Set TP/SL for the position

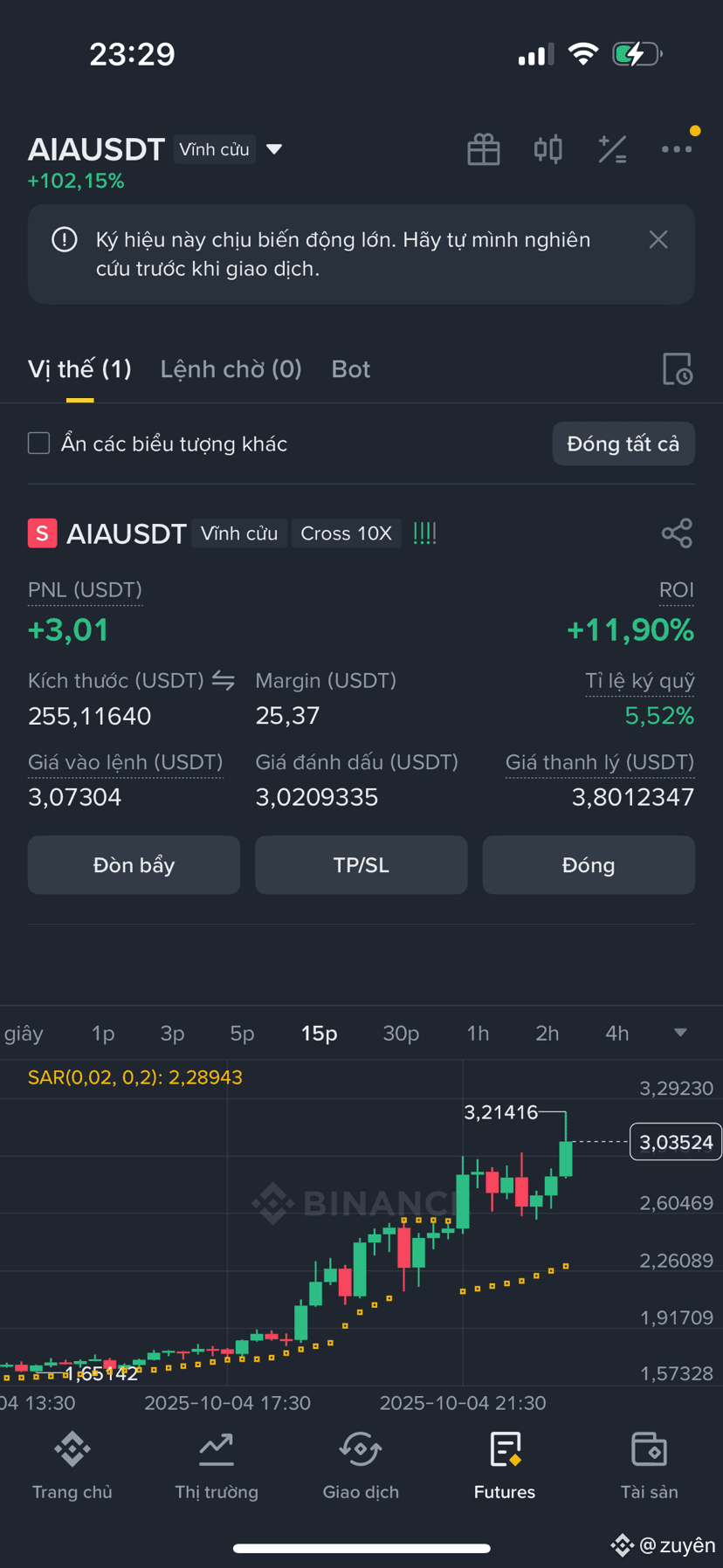click(361, 865)
